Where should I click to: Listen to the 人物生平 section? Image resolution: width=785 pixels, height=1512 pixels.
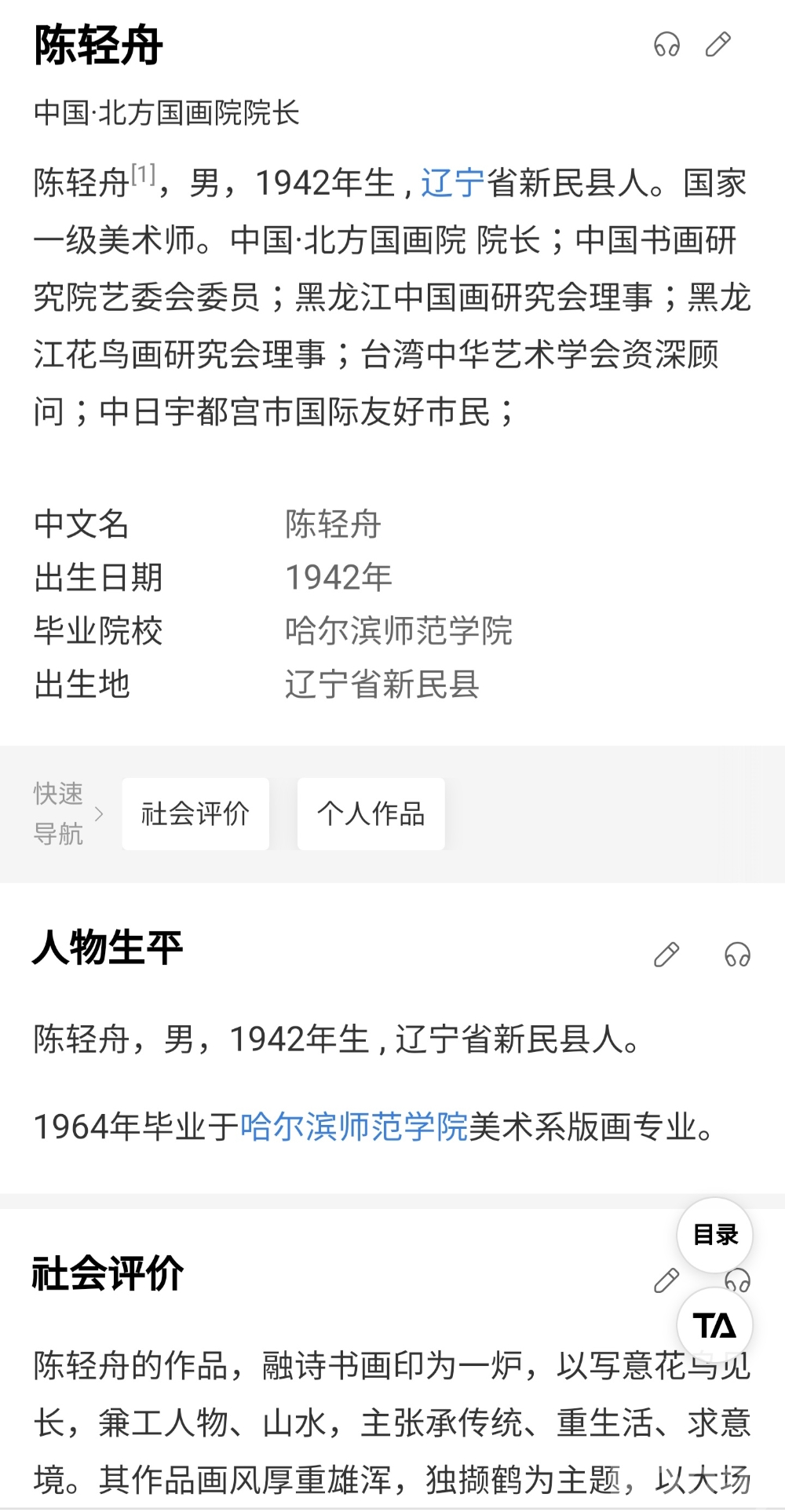pos(737,955)
